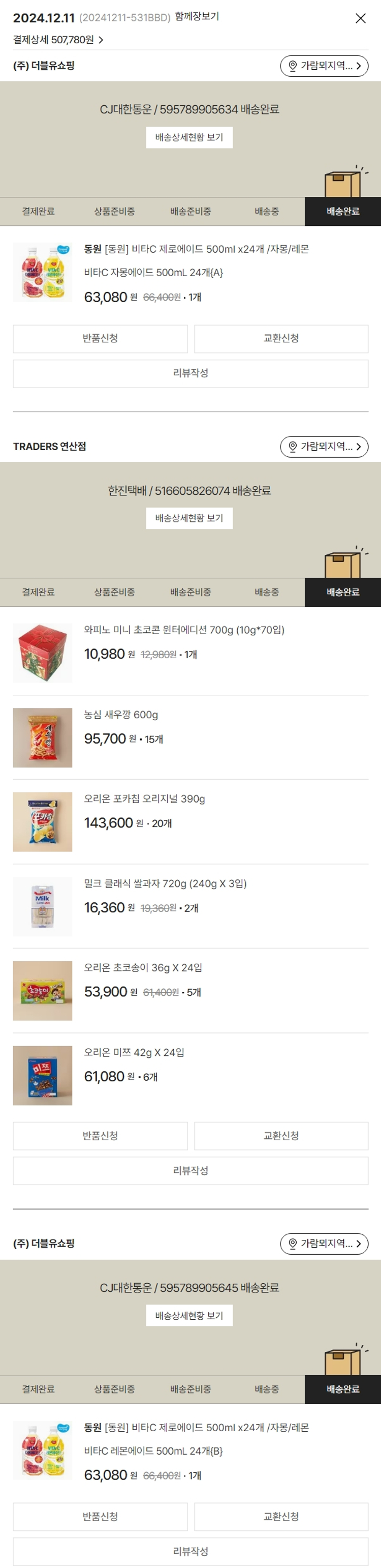The image size is (381, 1568).
Task: Select 밀크 클래식 쌀과자 720g product
Action: [165, 883]
